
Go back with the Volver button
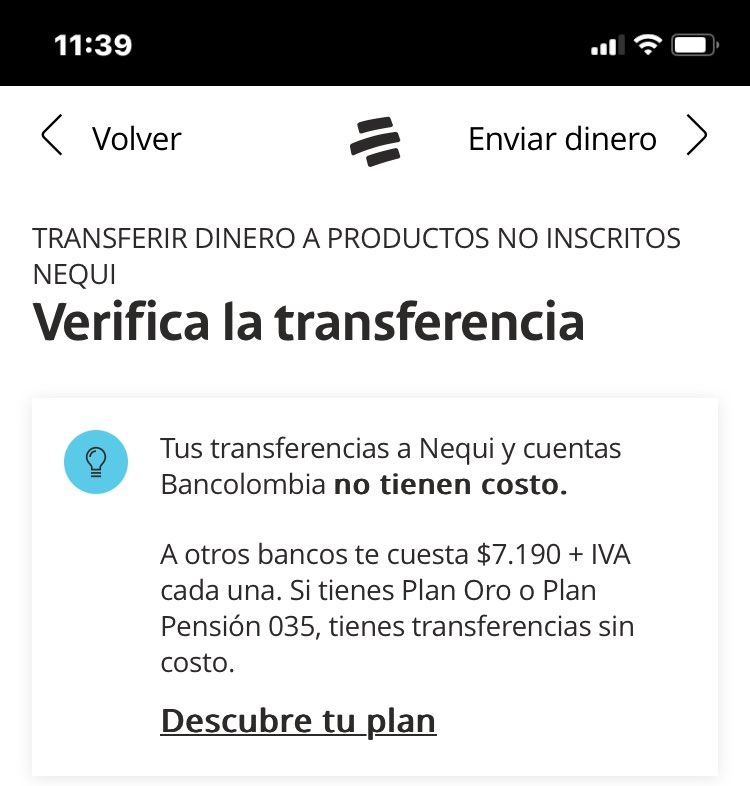coord(111,138)
